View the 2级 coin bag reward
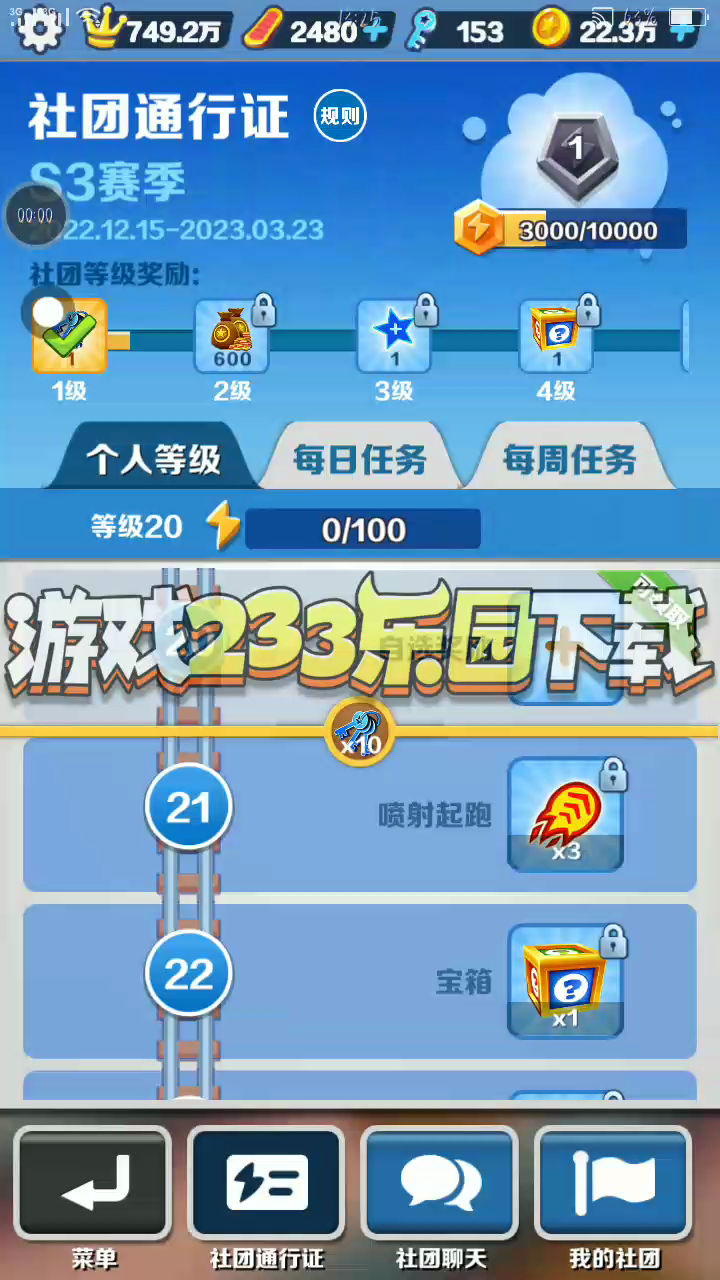The image size is (720, 1280). point(232,336)
